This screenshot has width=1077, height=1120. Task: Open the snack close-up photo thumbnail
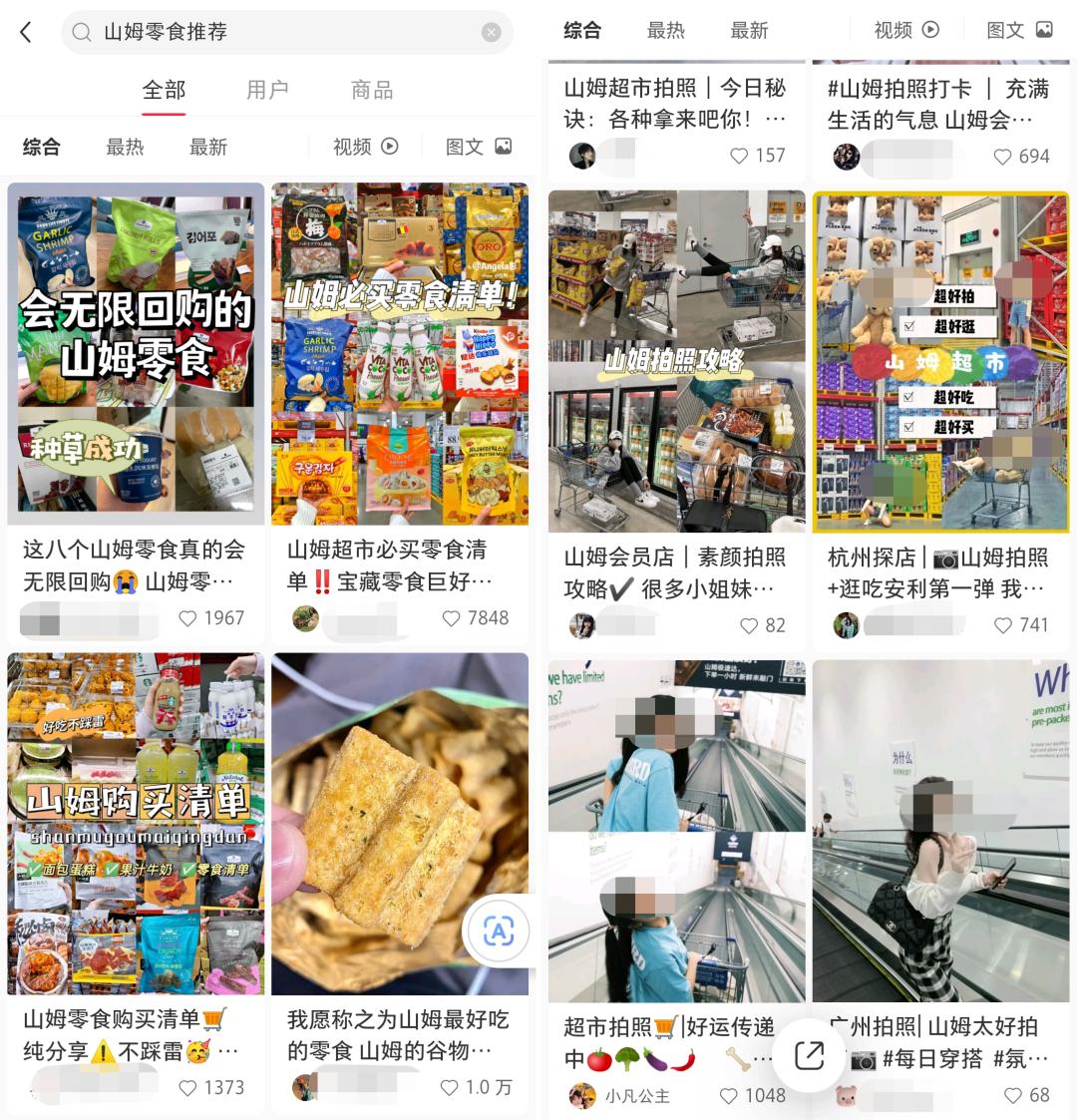click(x=399, y=822)
